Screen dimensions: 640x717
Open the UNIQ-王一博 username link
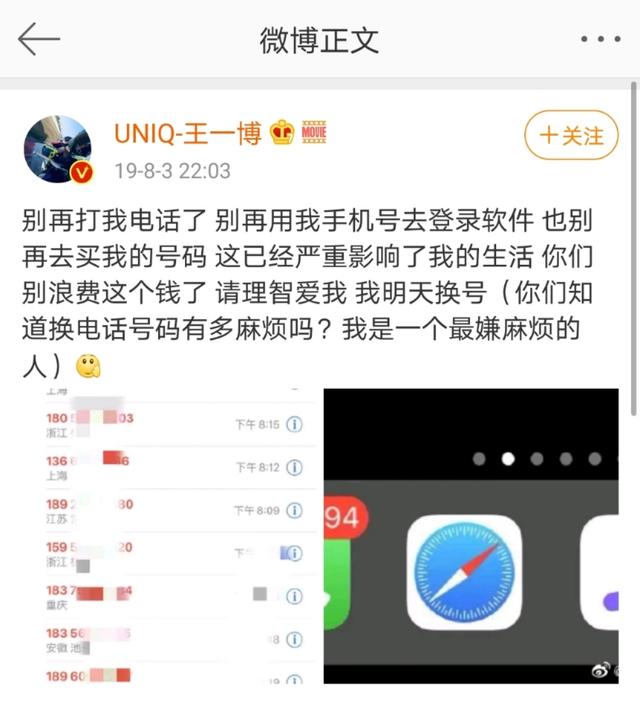(187, 133)
